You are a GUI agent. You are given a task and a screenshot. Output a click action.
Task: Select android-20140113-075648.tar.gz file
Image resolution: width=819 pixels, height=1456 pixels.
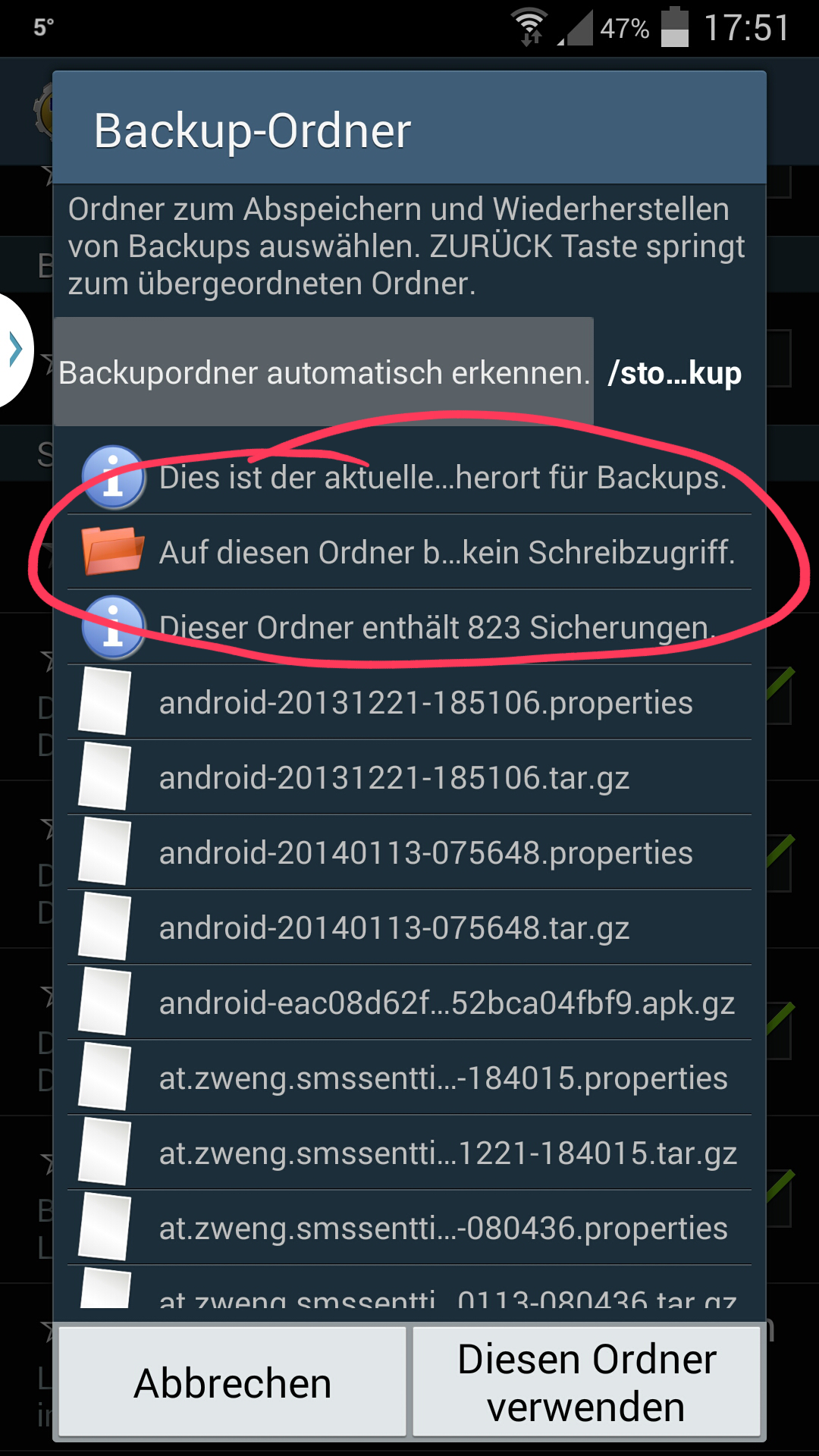pyautogui.click(x=409, y=927)
